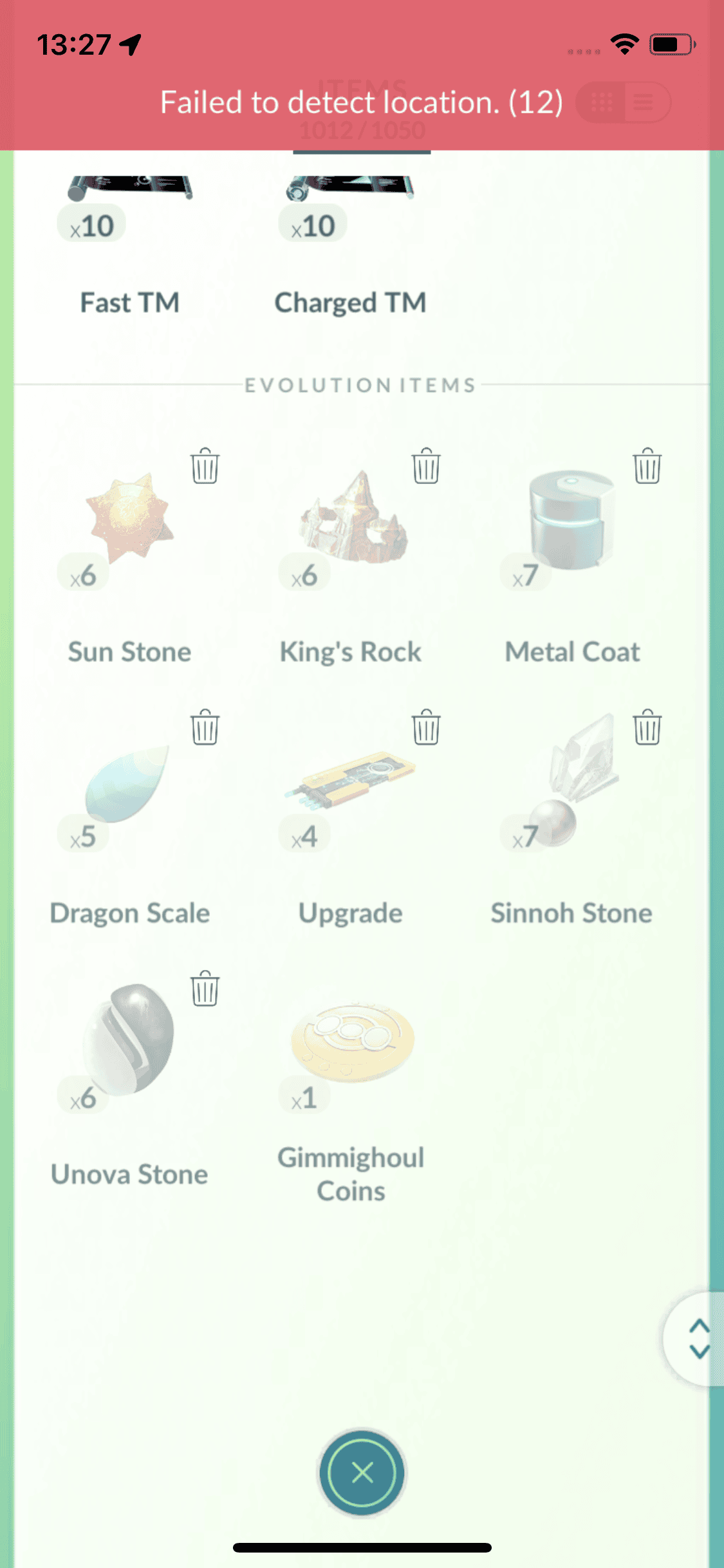Tap the trash icon for Dragon Scale
724x1568 pixels.
click(x=205, y=727)
